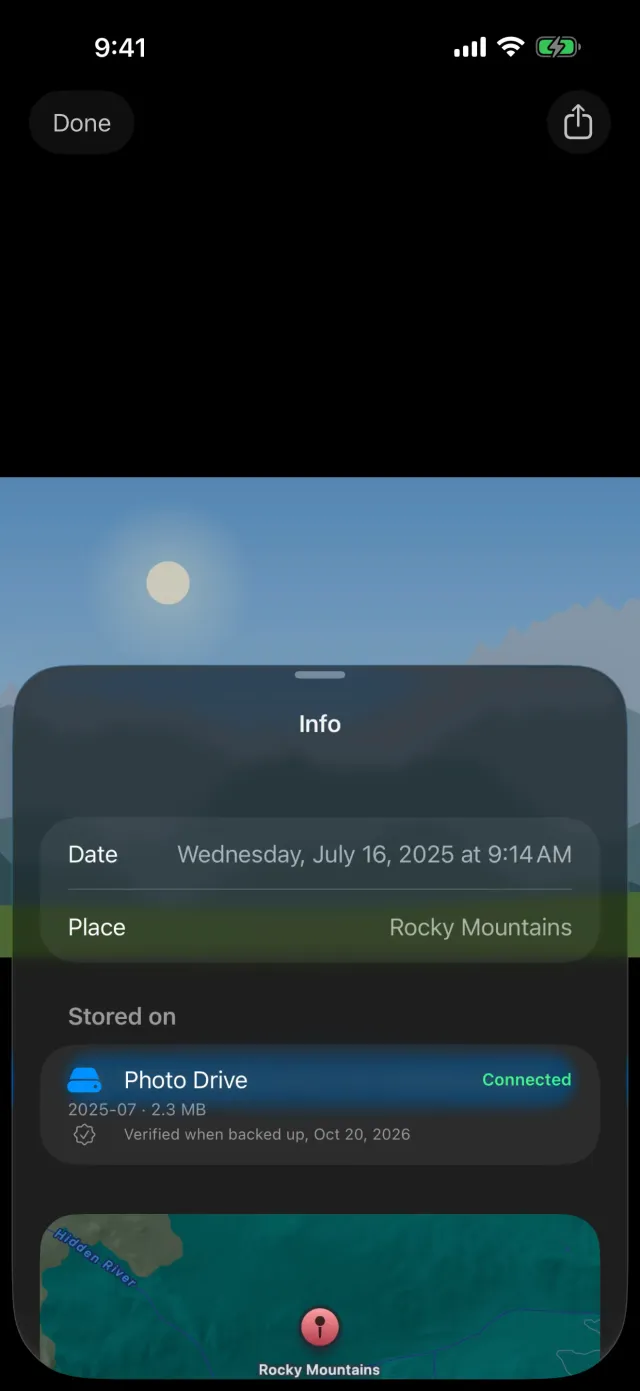The image size is (640, 1391).
Task: Select the Date row
Action: point(320,854)
